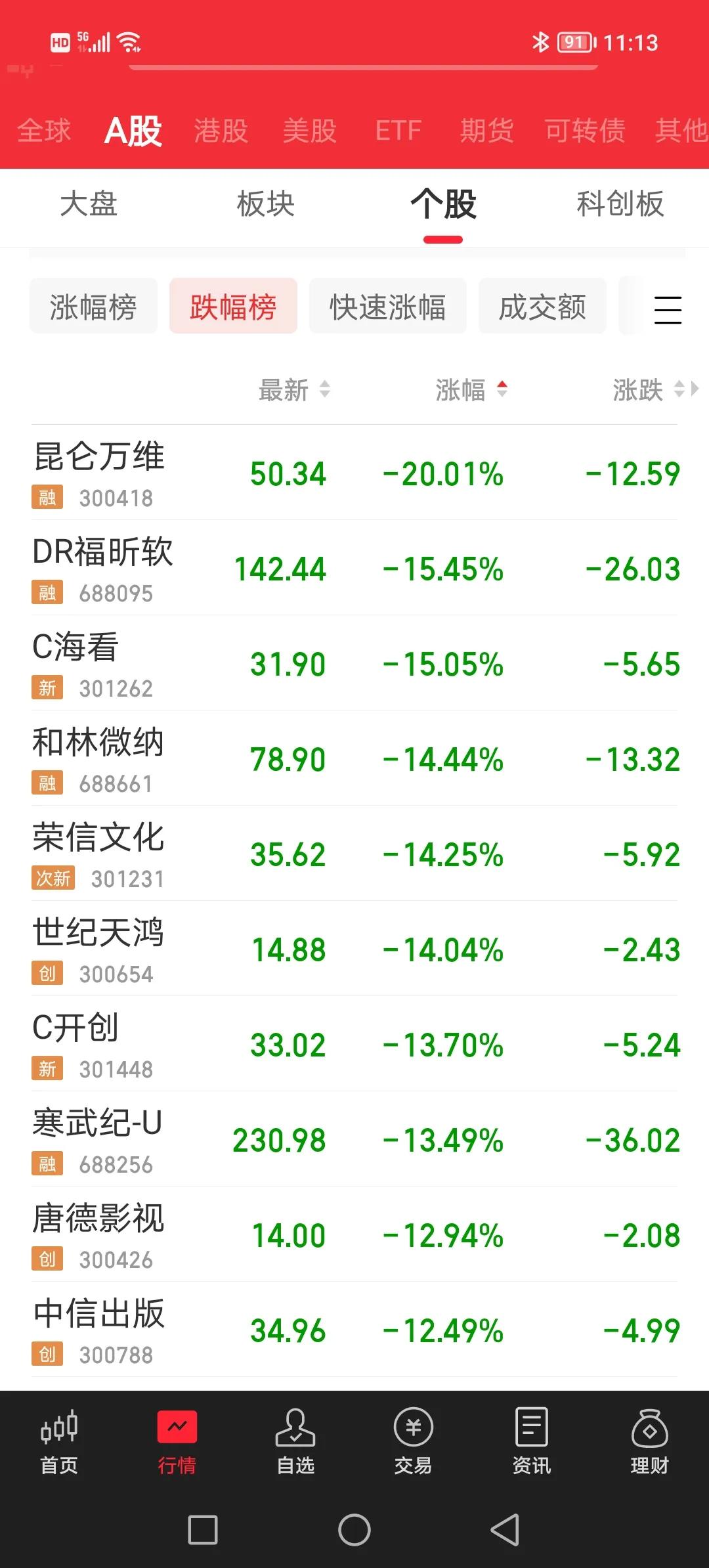Open stock 昆仑万维 300418

354,473
